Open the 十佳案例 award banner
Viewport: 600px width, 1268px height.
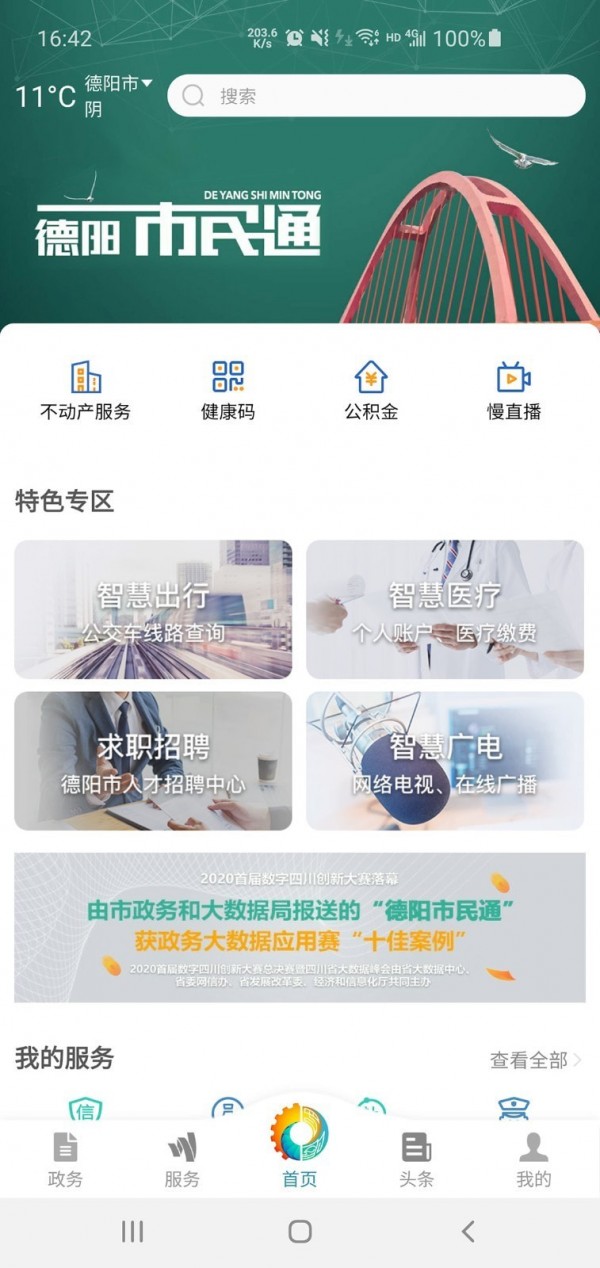point(300,927)
